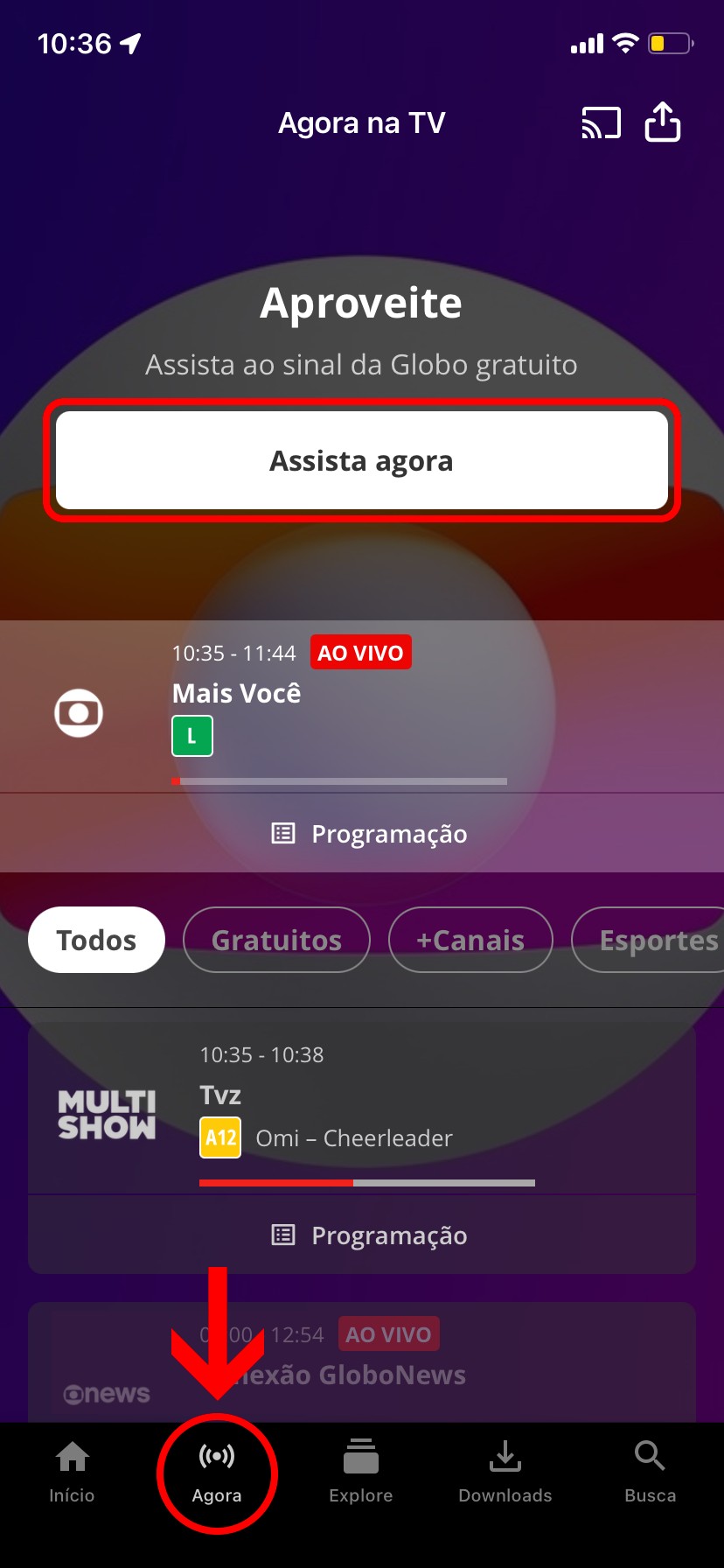Filter channels by Gratuitos
This screenshot has width=724, height=1568.
point(276,940)
